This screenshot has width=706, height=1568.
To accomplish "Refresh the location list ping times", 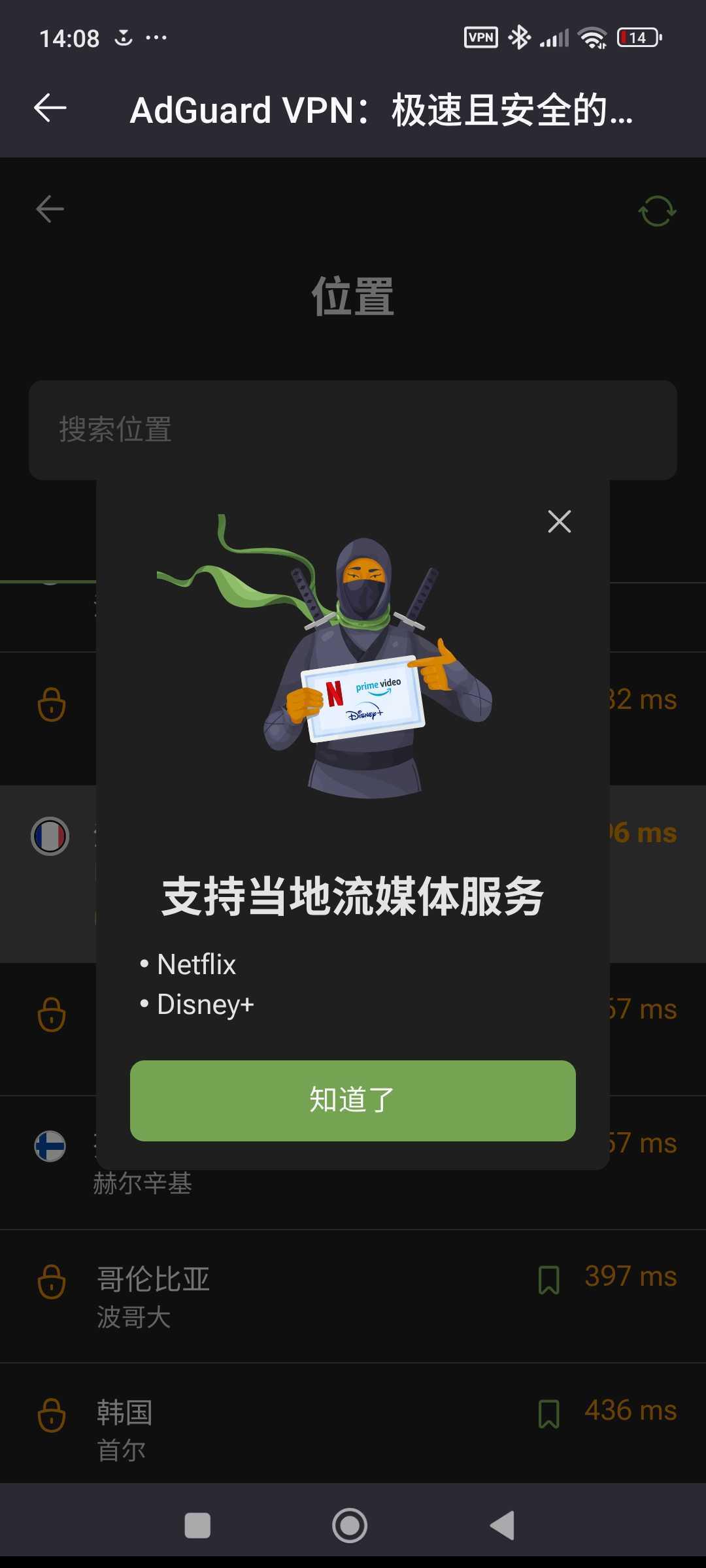I will [x=657, y=211].
